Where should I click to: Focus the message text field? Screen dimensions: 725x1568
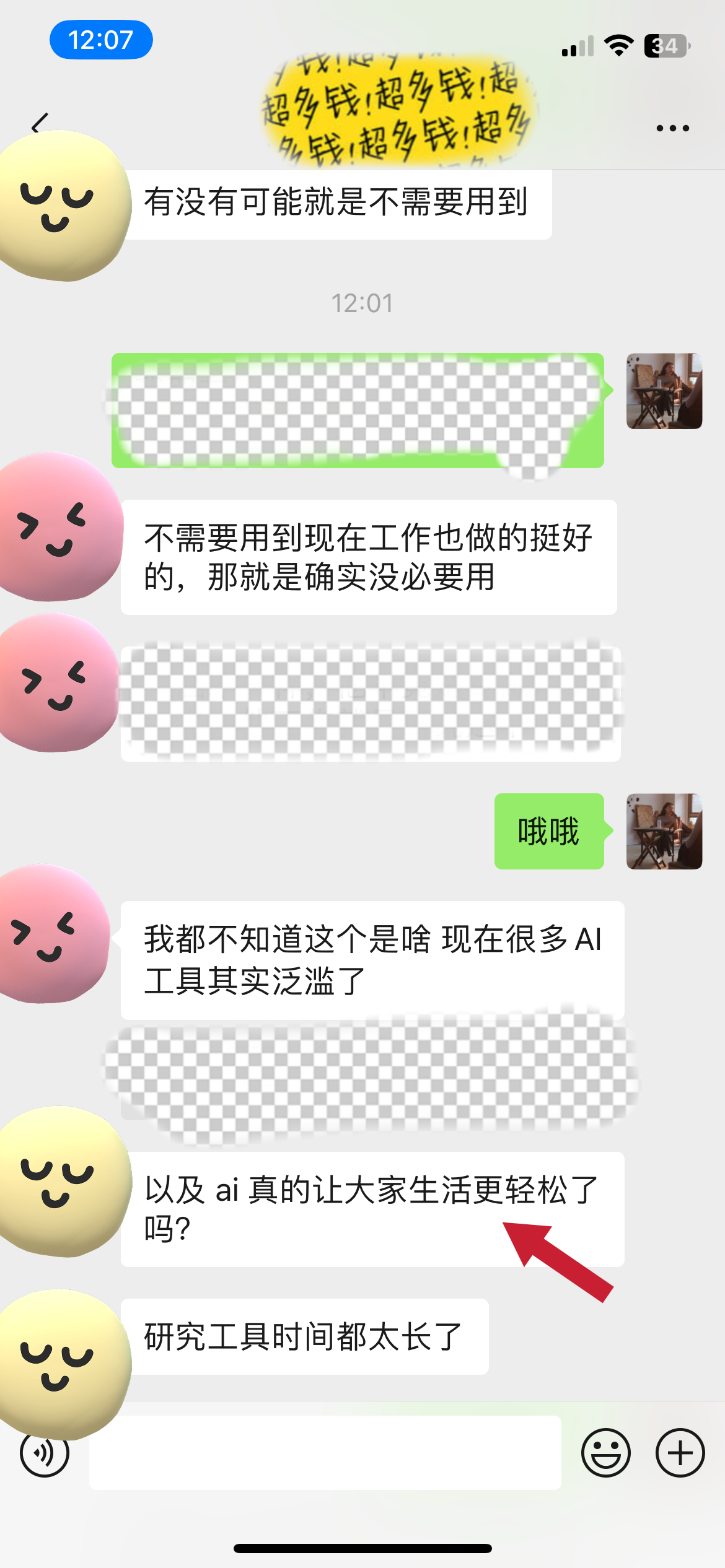point(325,1452)
